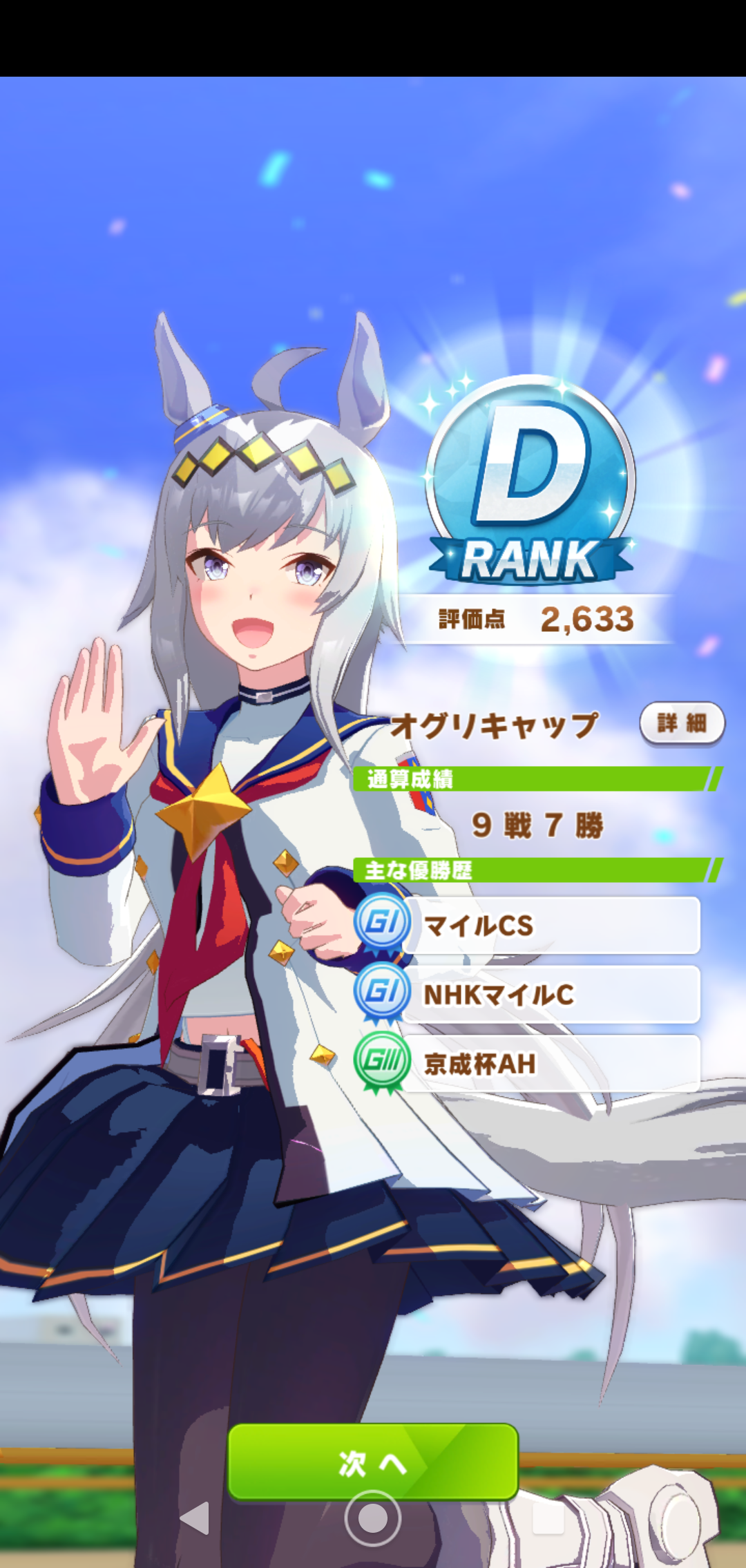
Task: Tap the 詳細 details button
Action: pos(682,723)
